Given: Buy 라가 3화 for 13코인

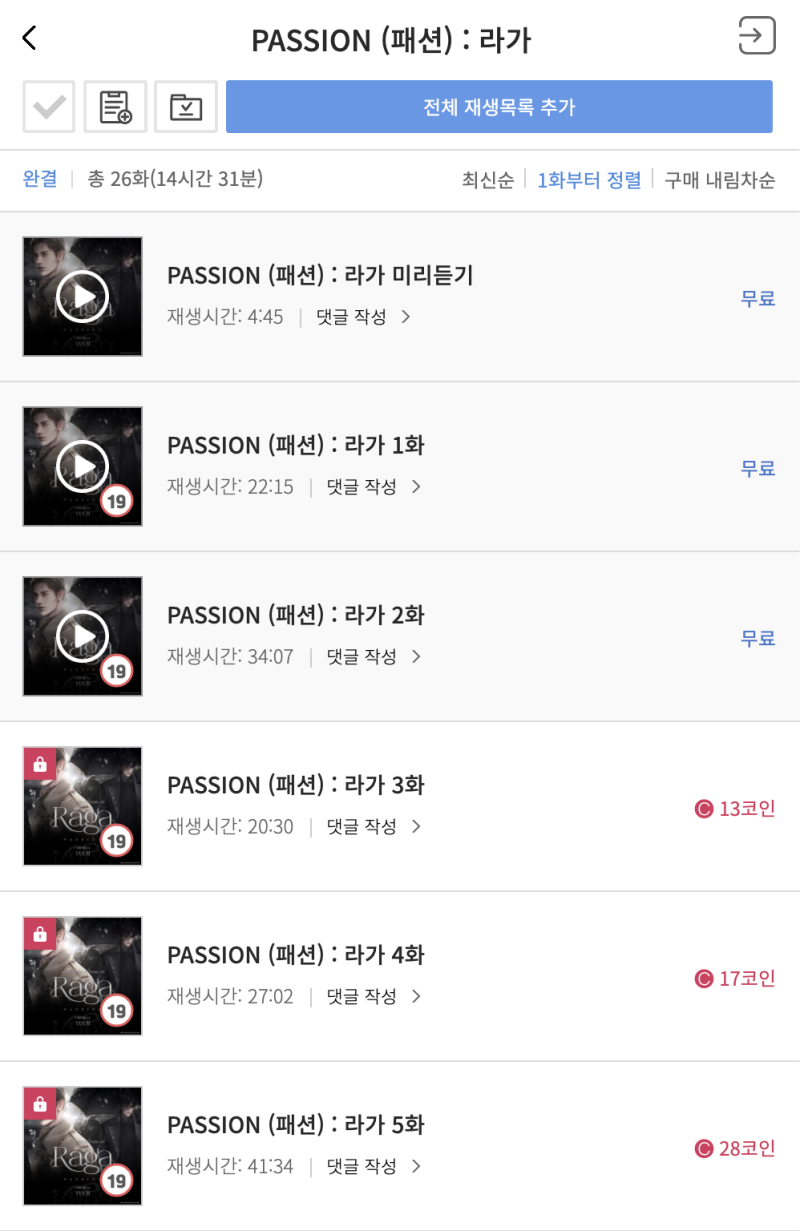Looking at the screenshot, I should click(x=735, y=809).
